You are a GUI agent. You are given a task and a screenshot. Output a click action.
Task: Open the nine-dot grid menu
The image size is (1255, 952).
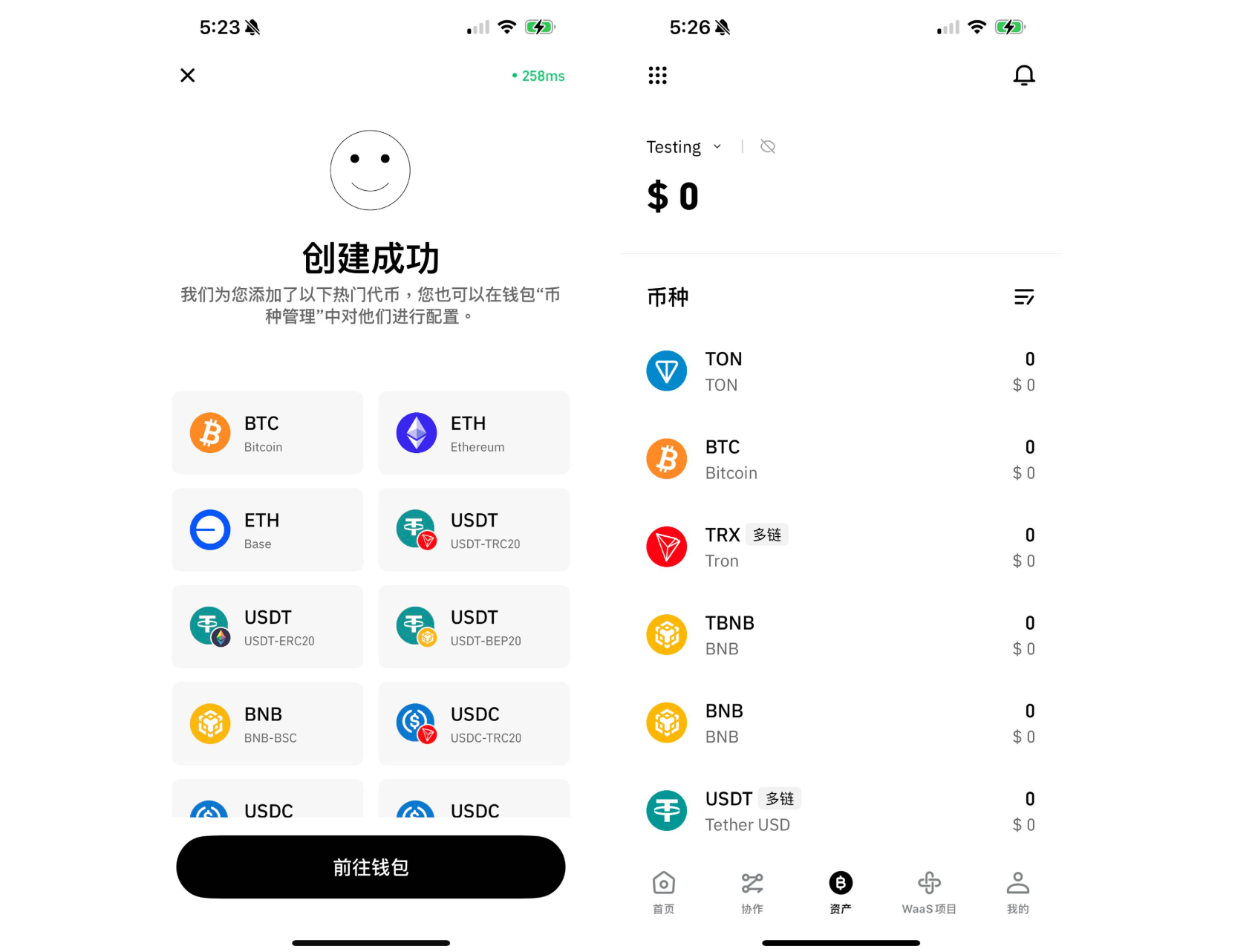(x=657, y=75)
